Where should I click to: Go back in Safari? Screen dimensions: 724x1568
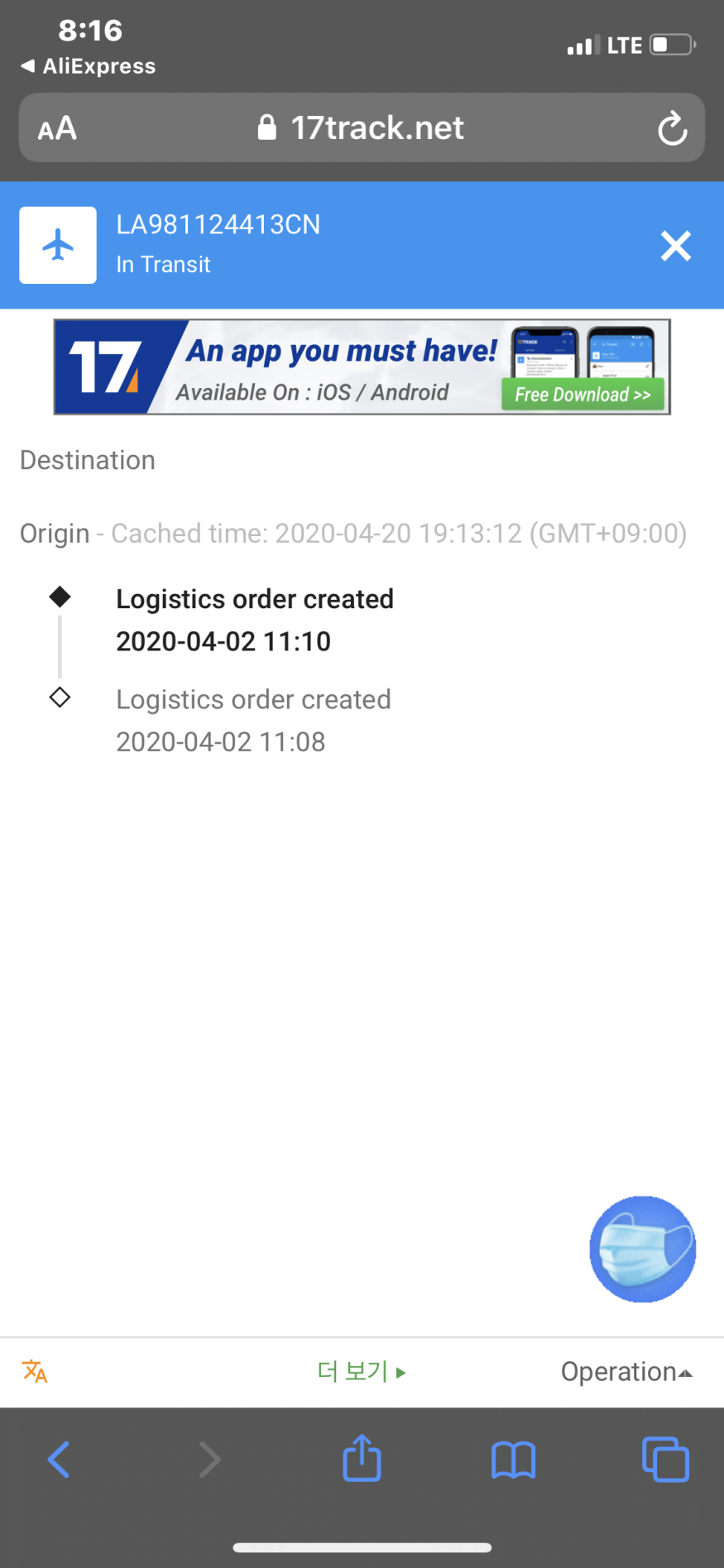(x=59, y=1459)
